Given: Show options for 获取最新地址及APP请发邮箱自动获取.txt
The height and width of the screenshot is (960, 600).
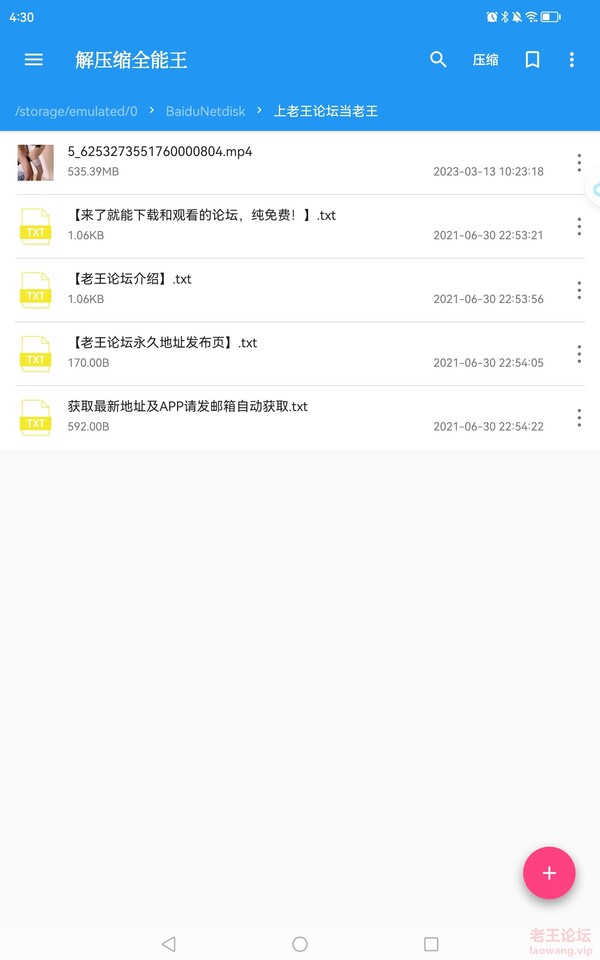Looking at the screenshot, I should pos(579,418).
